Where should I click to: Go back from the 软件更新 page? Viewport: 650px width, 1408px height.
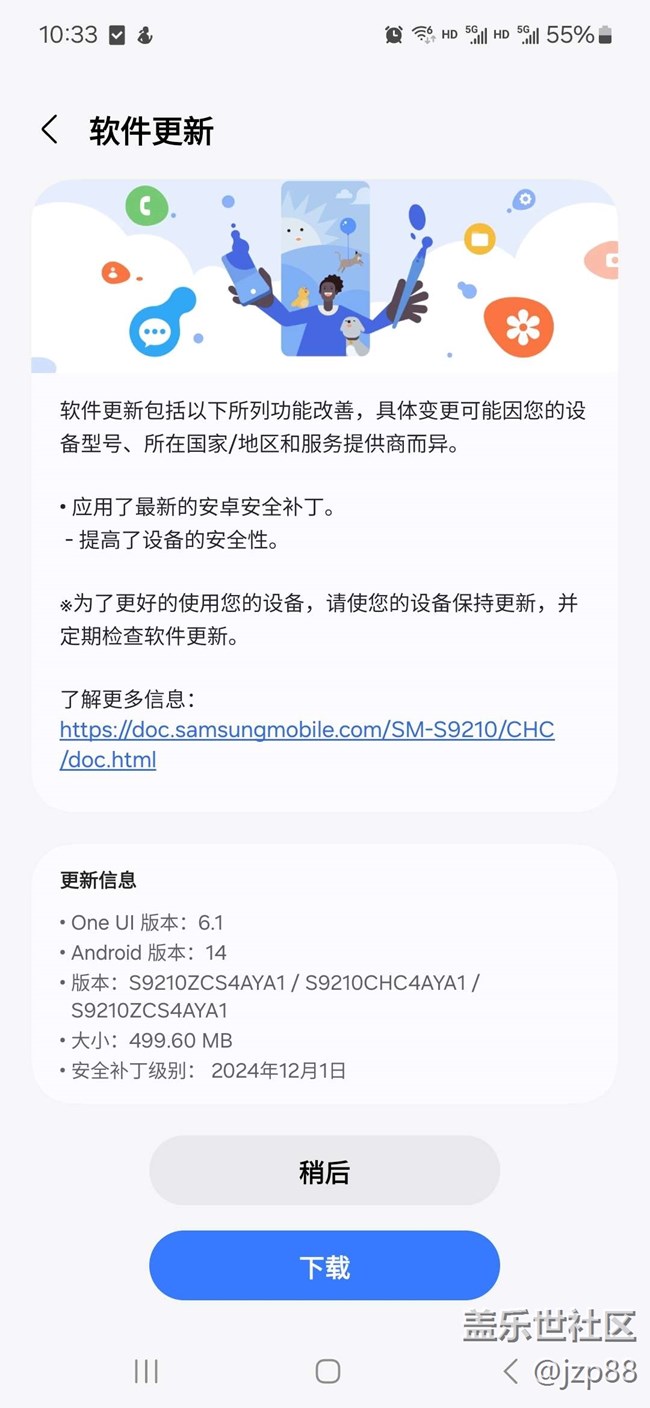point(49,130)
